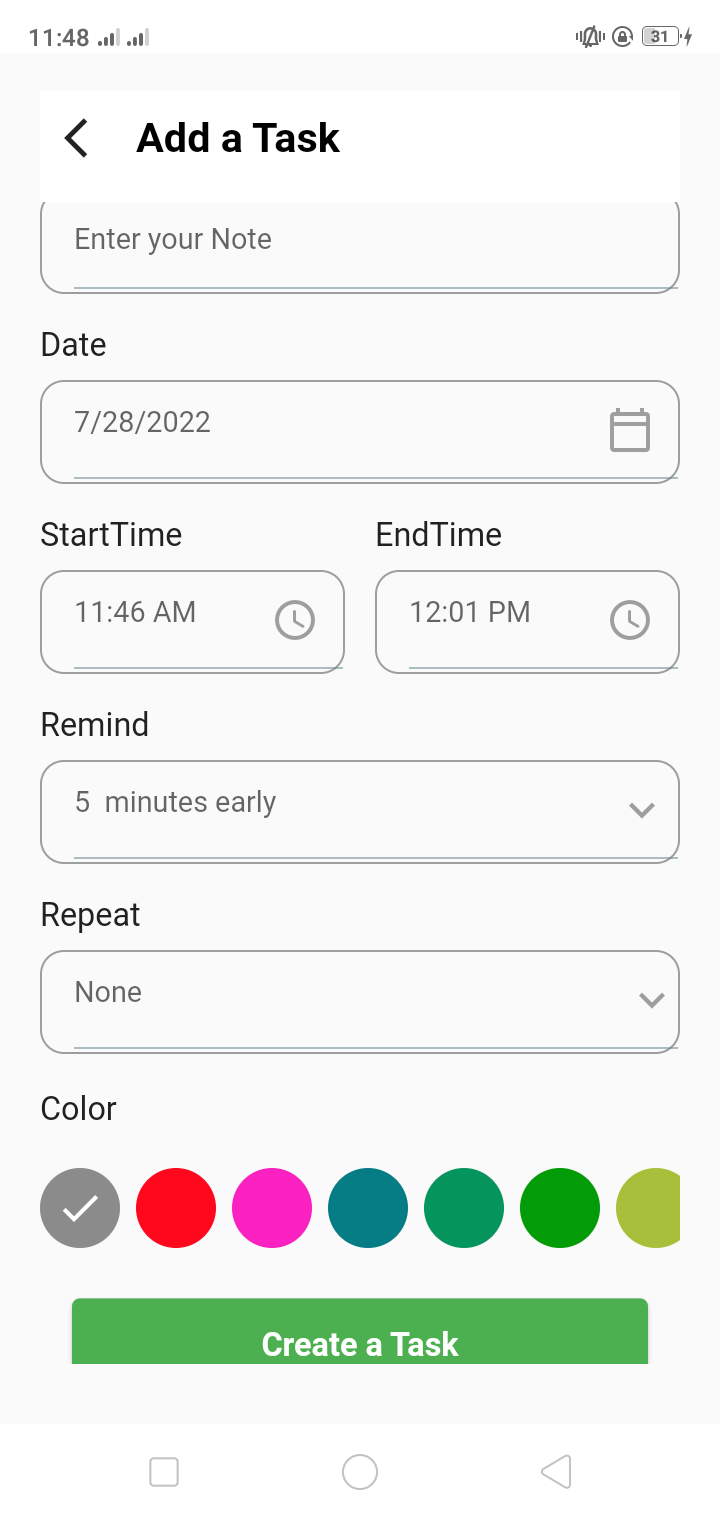Select the dark teal color swatch
Viewport: 720px width, 1520px height.
(368, 1208)
